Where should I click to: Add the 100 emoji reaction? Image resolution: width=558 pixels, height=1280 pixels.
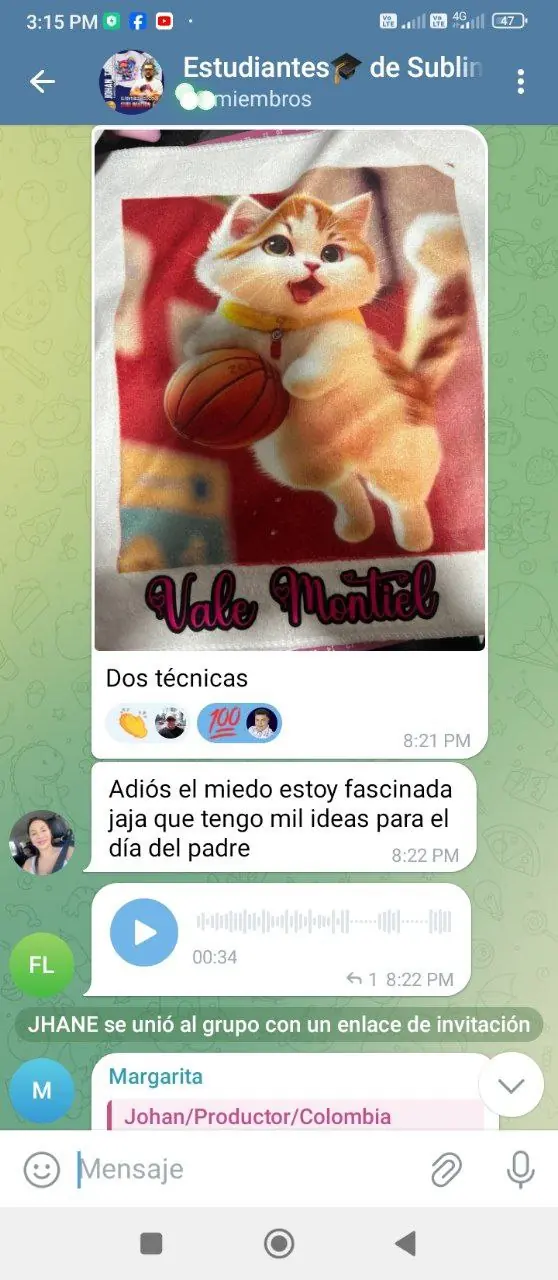[x=240, y=723]
